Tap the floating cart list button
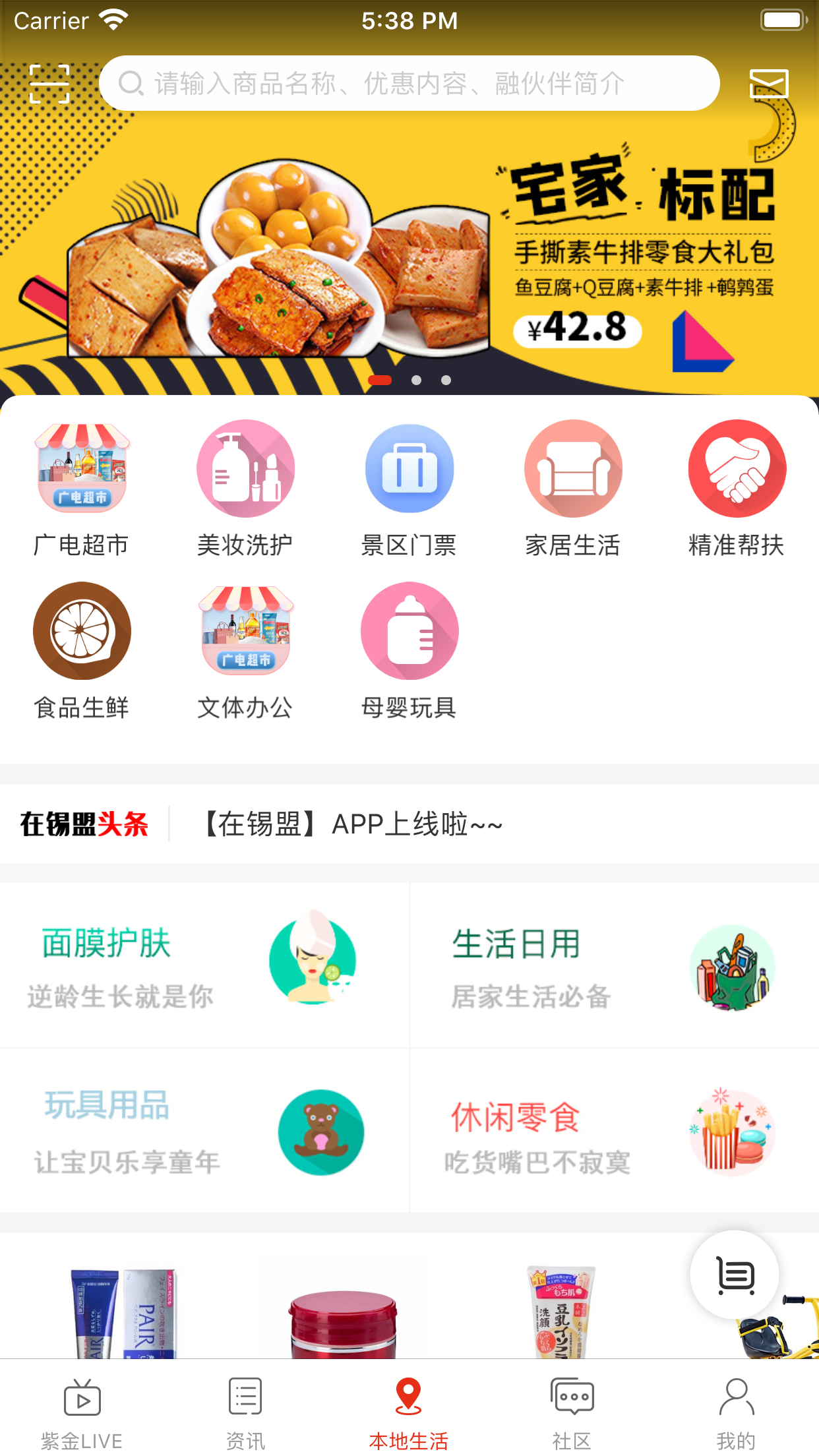819x1456 pixels. click(x=735, y=1275)
